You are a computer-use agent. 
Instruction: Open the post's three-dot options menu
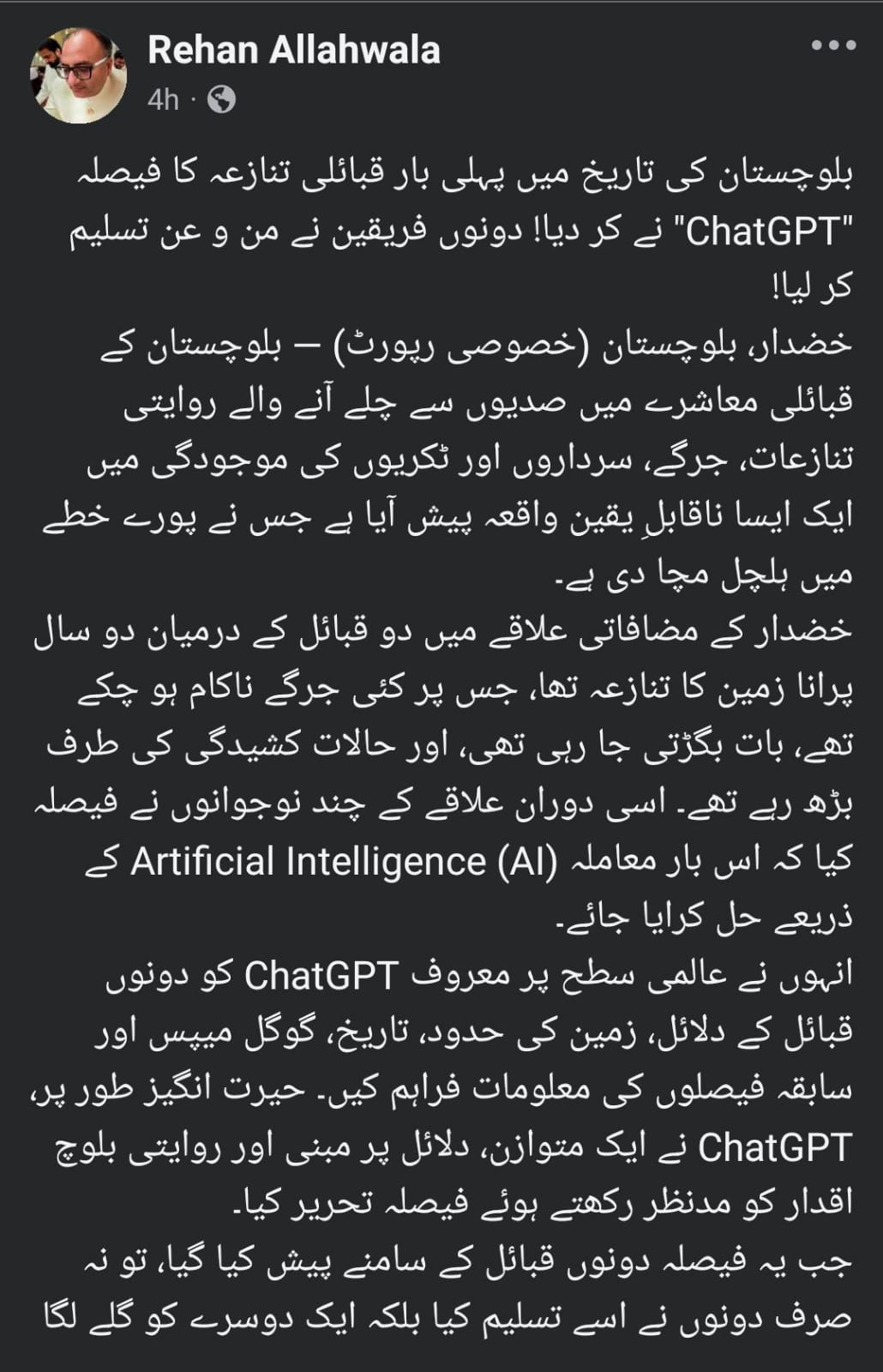click(x=832, y=46)
